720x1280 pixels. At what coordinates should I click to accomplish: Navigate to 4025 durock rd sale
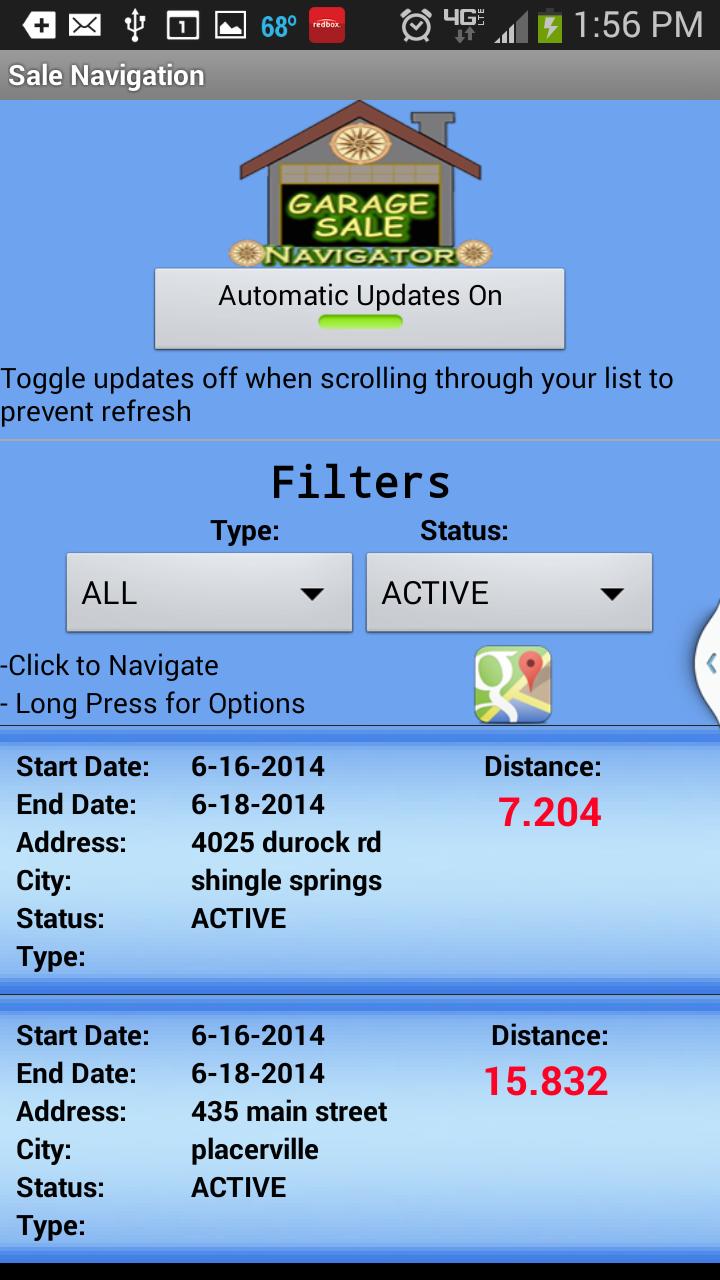360,861
